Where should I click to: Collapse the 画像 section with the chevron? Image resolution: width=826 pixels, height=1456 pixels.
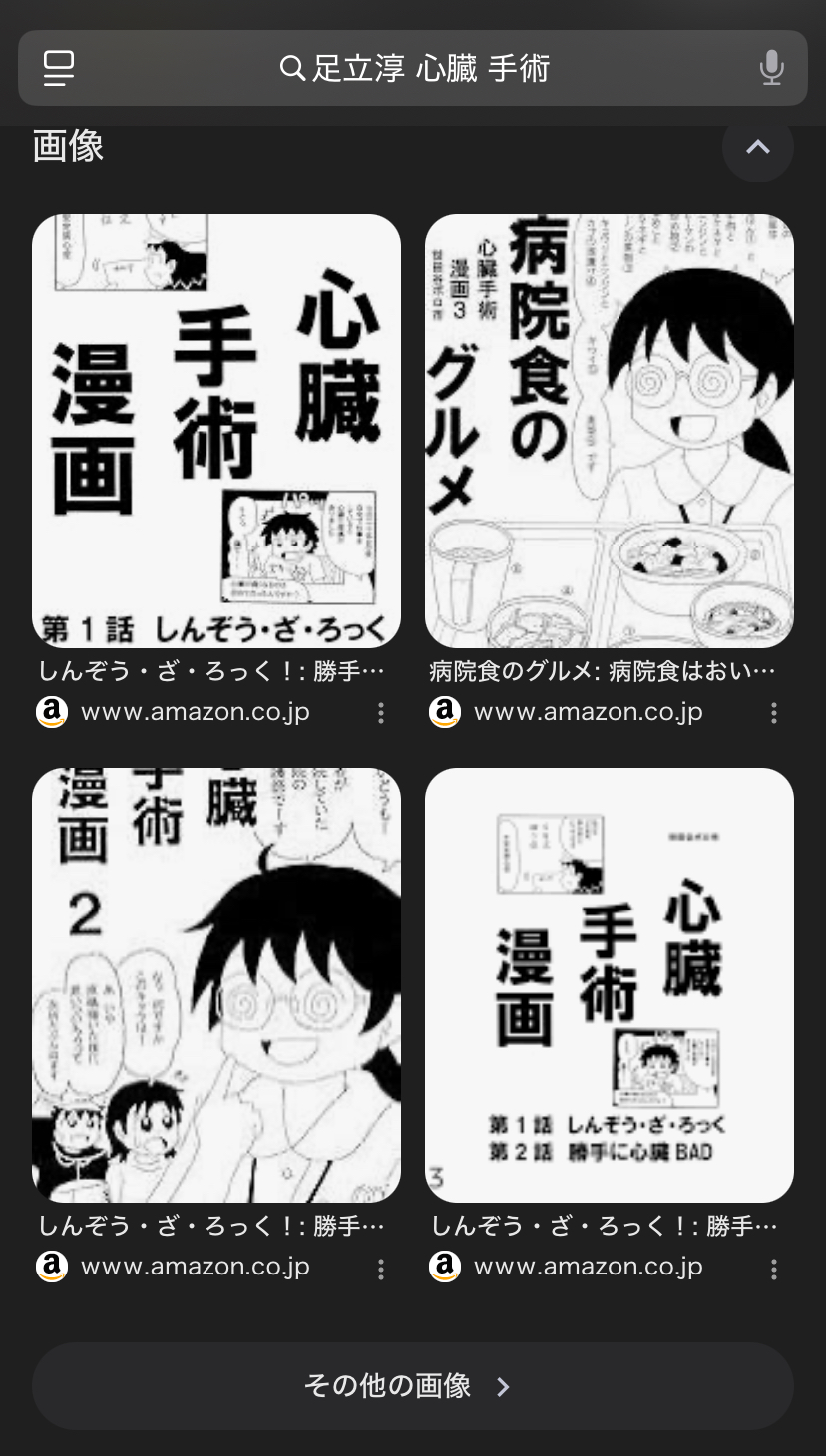pos(757,147)
